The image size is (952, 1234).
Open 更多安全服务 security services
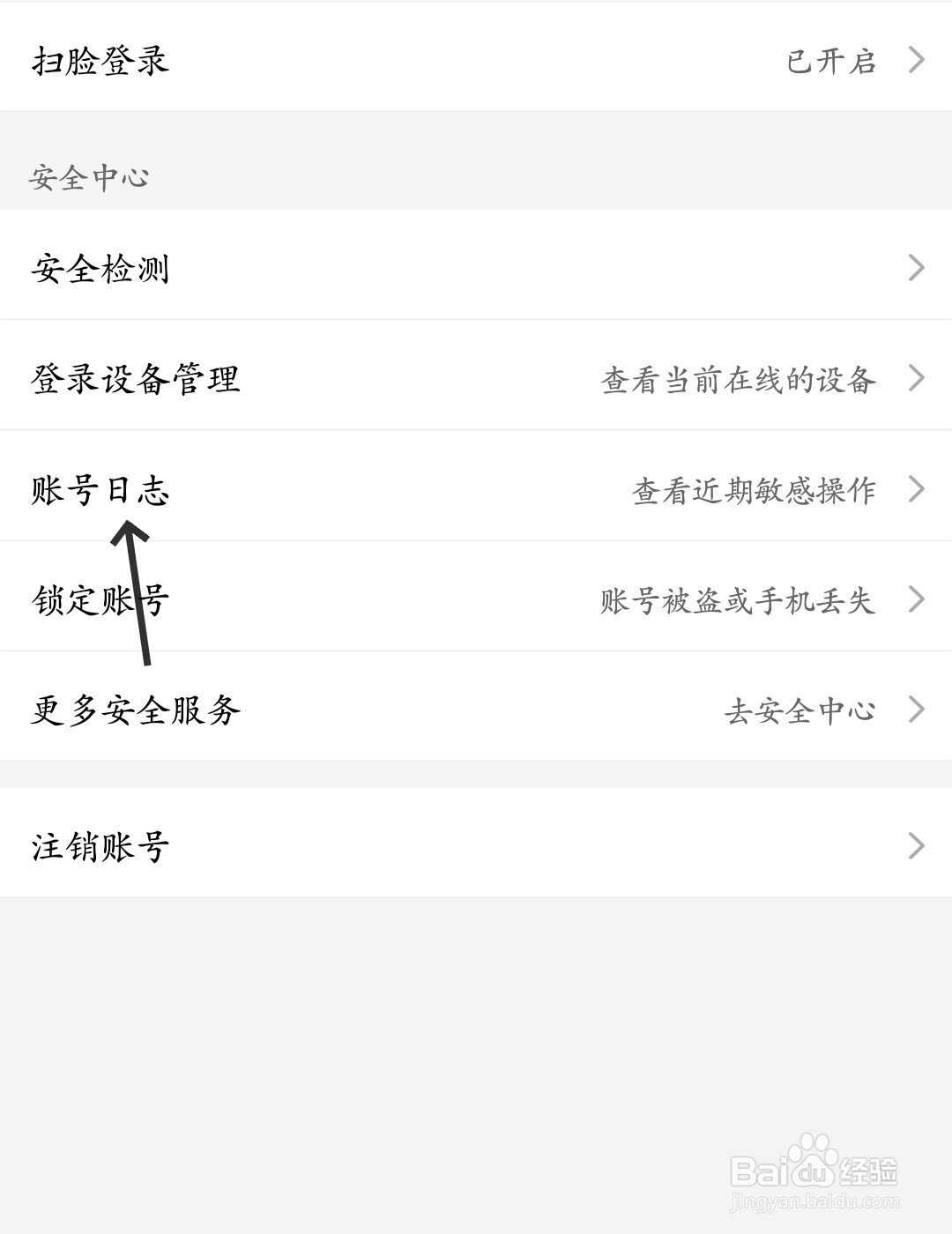point(137,710)
